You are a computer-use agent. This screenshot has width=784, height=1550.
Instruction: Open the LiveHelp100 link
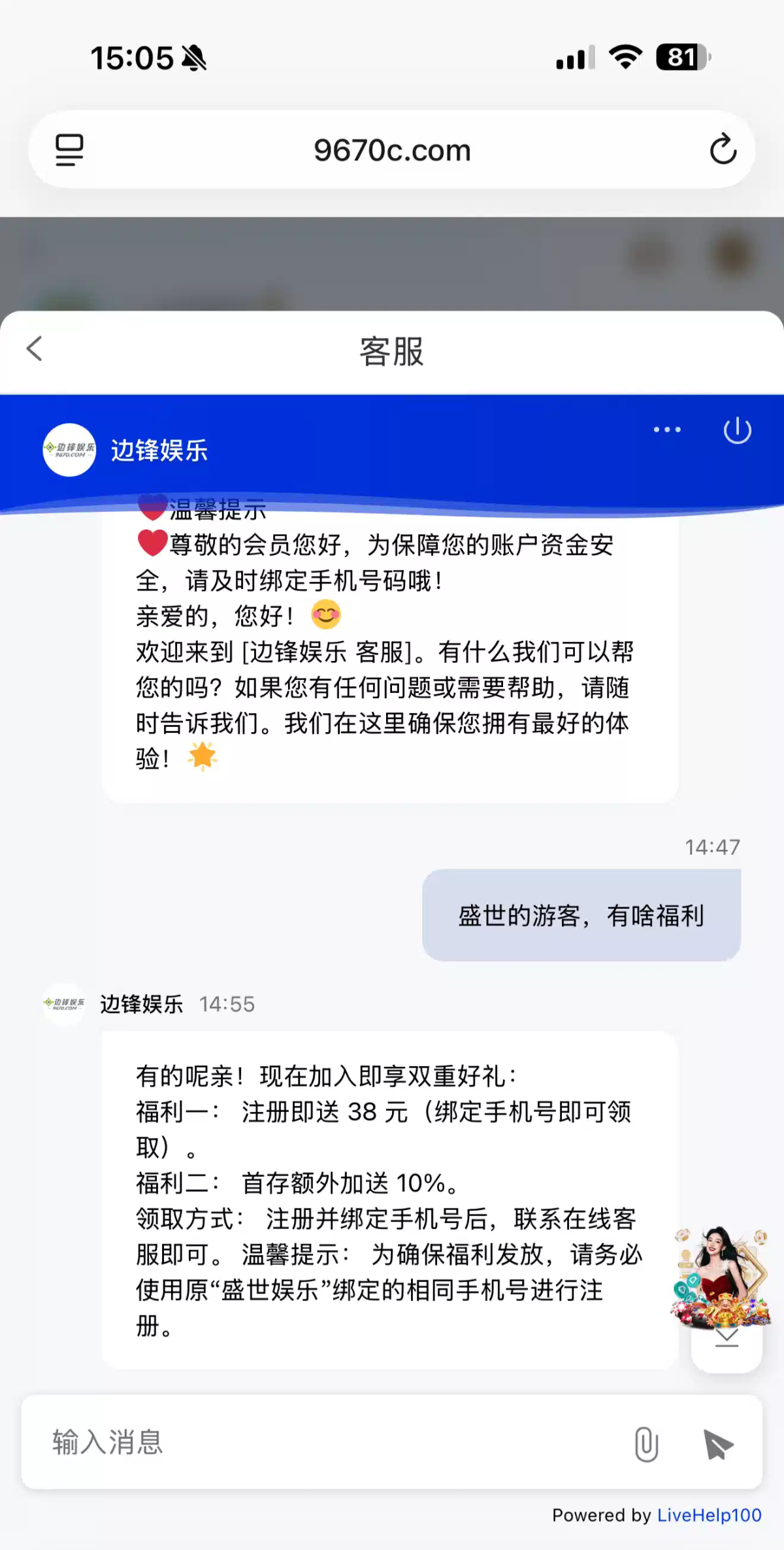coord(709,1515)
